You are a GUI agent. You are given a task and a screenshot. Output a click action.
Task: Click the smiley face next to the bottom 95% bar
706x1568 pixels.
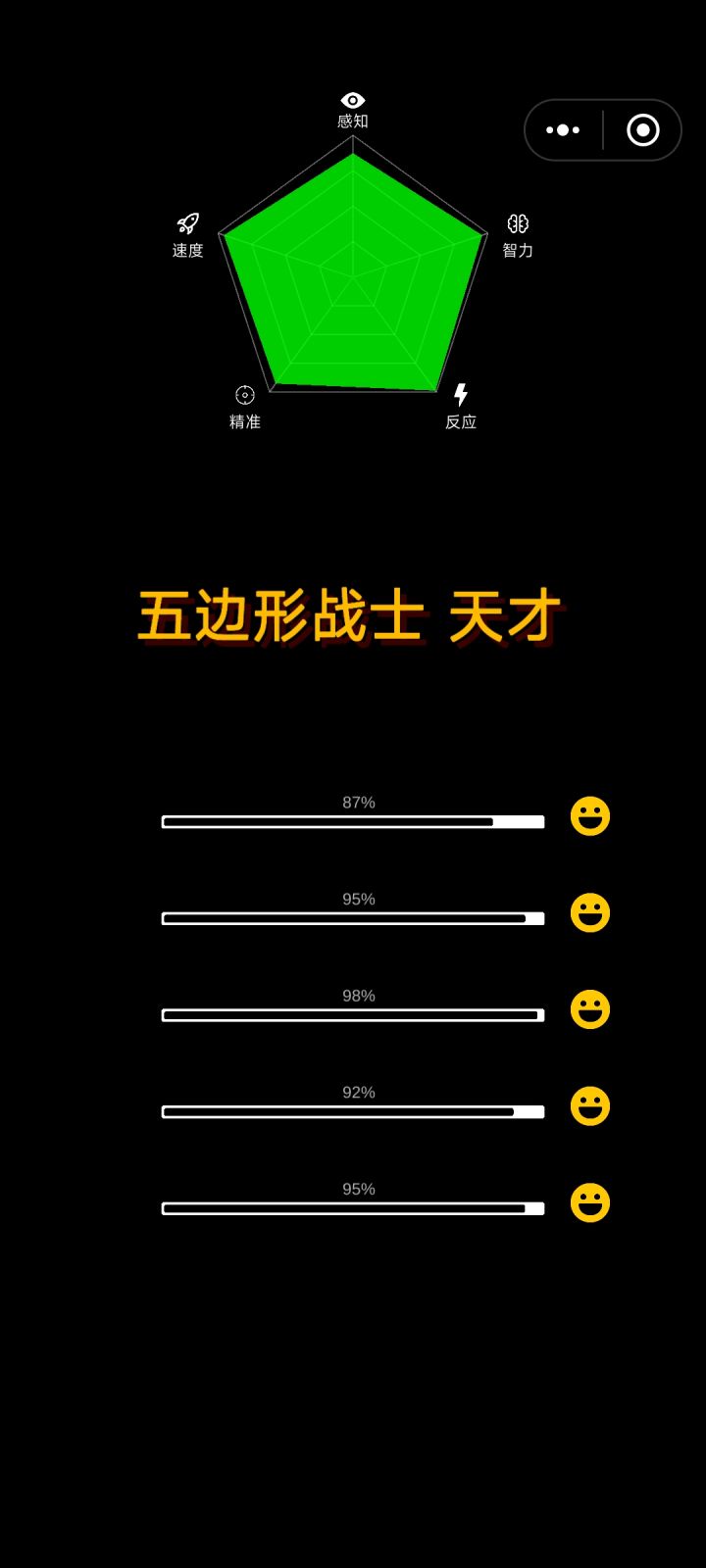[x=589, y=1204]
